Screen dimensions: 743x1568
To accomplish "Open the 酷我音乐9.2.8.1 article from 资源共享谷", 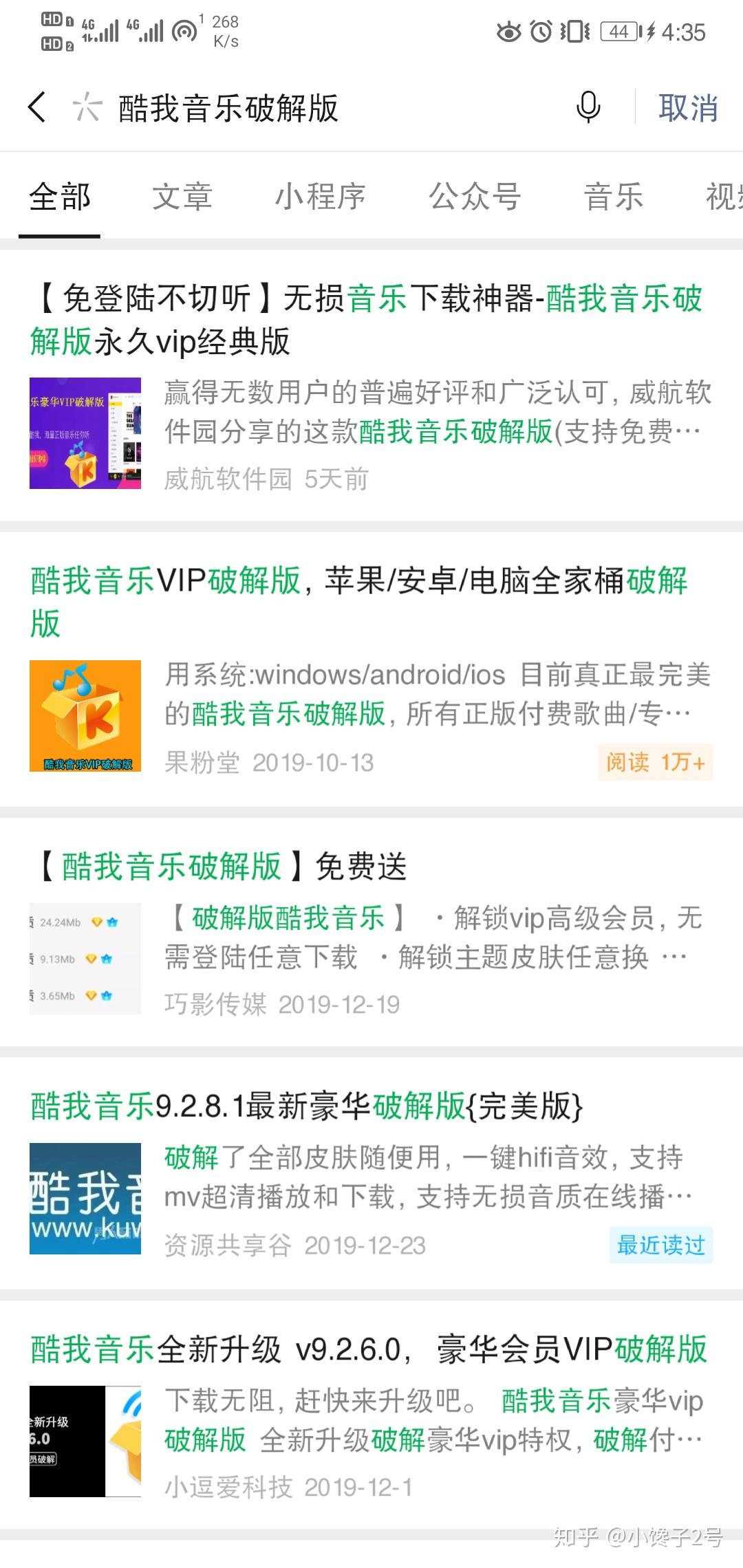I will tap(306, 1107).
